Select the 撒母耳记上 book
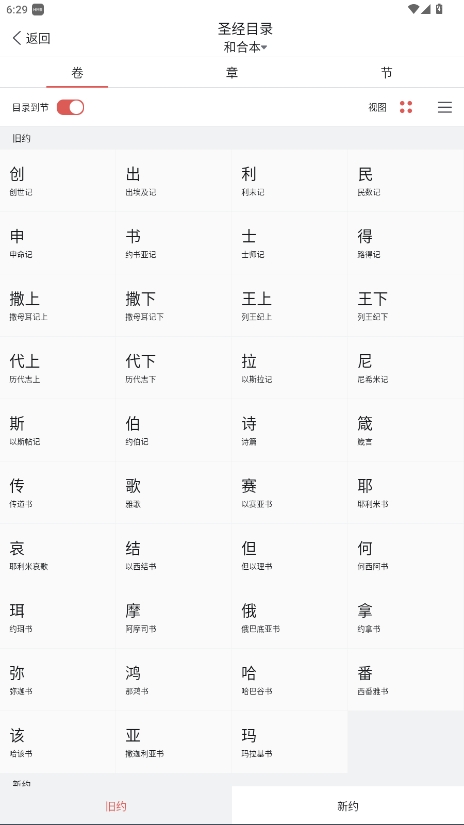 click(58, 305)
